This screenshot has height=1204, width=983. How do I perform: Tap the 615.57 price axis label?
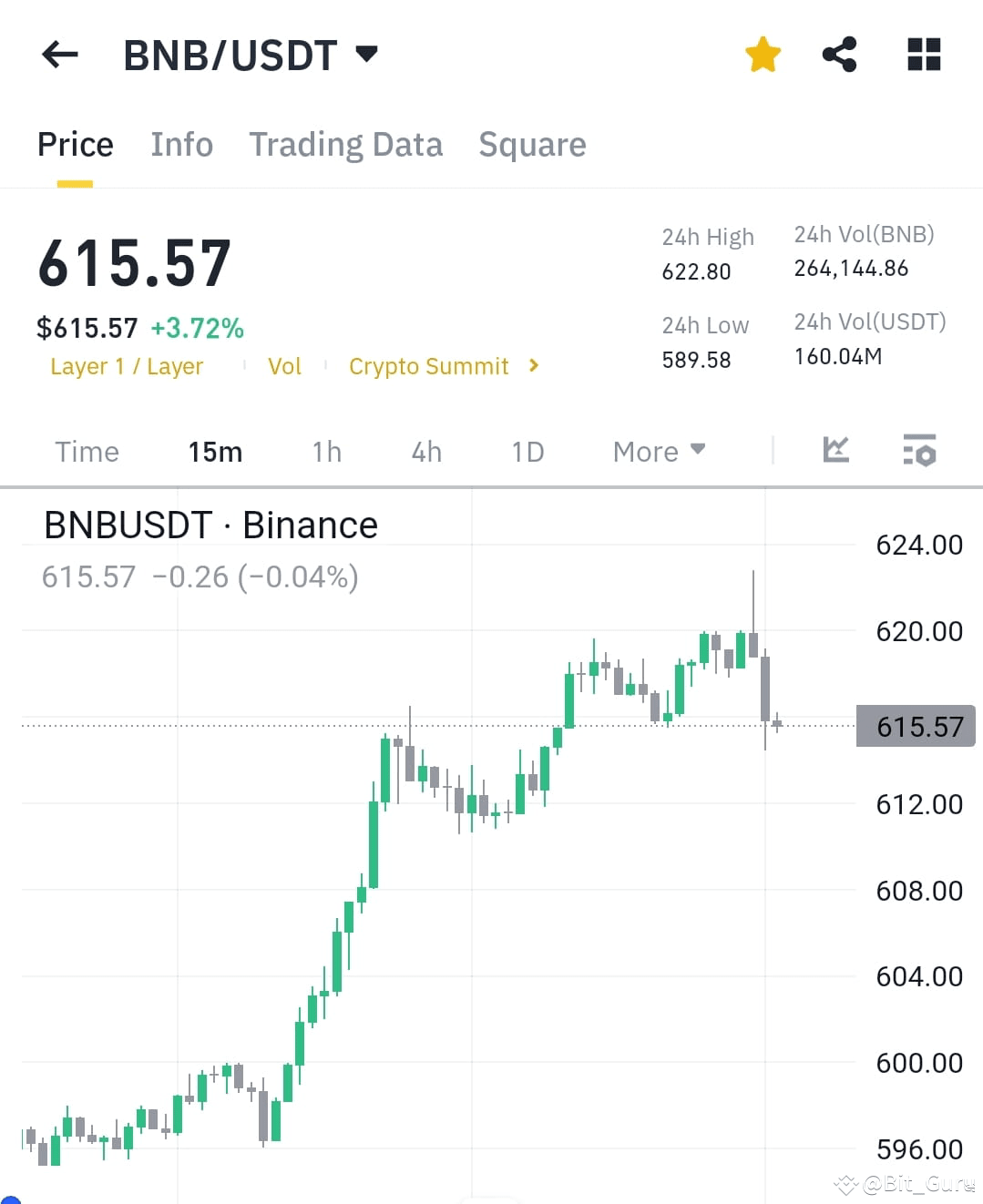[916, 726]
